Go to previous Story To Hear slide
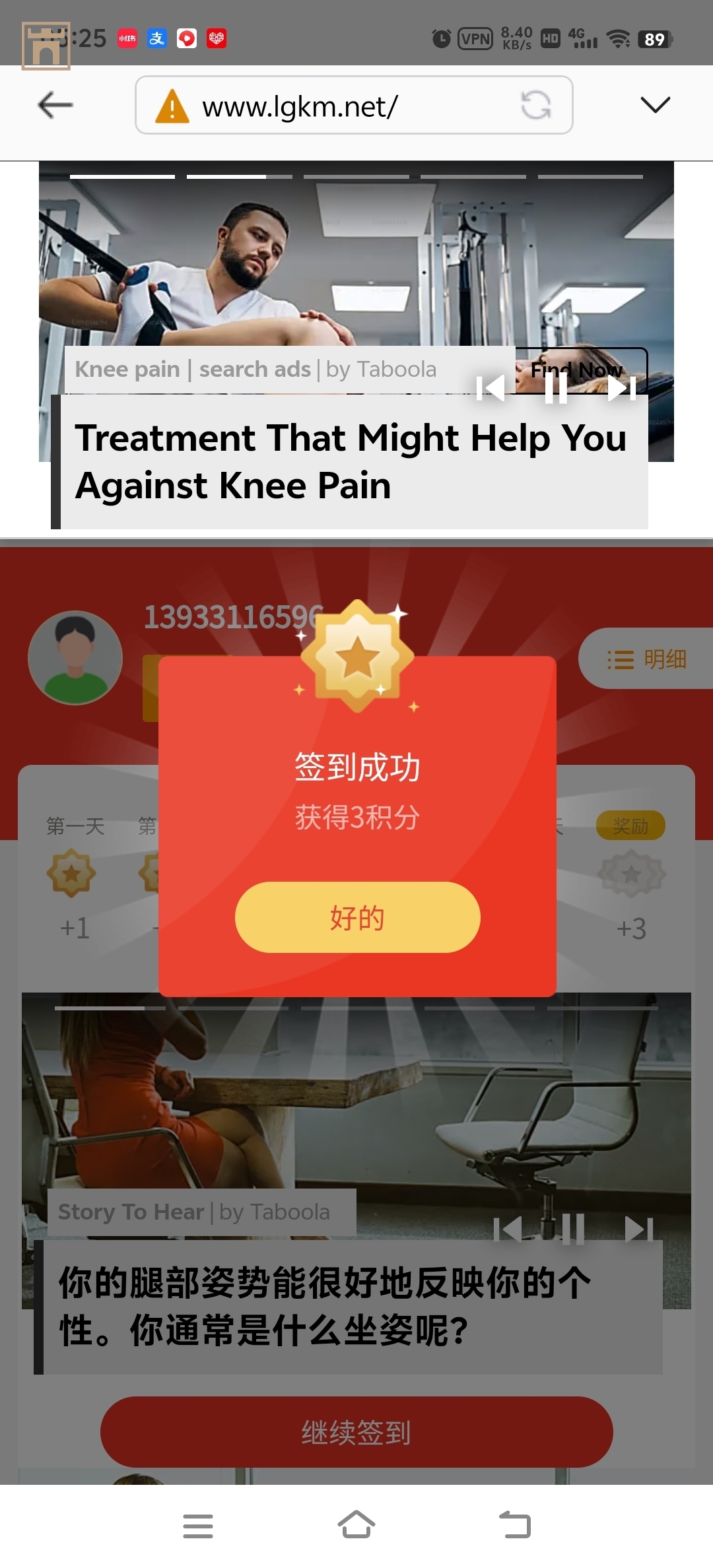The width and height of the screenshot is (713, 1568). point(508,1229)
